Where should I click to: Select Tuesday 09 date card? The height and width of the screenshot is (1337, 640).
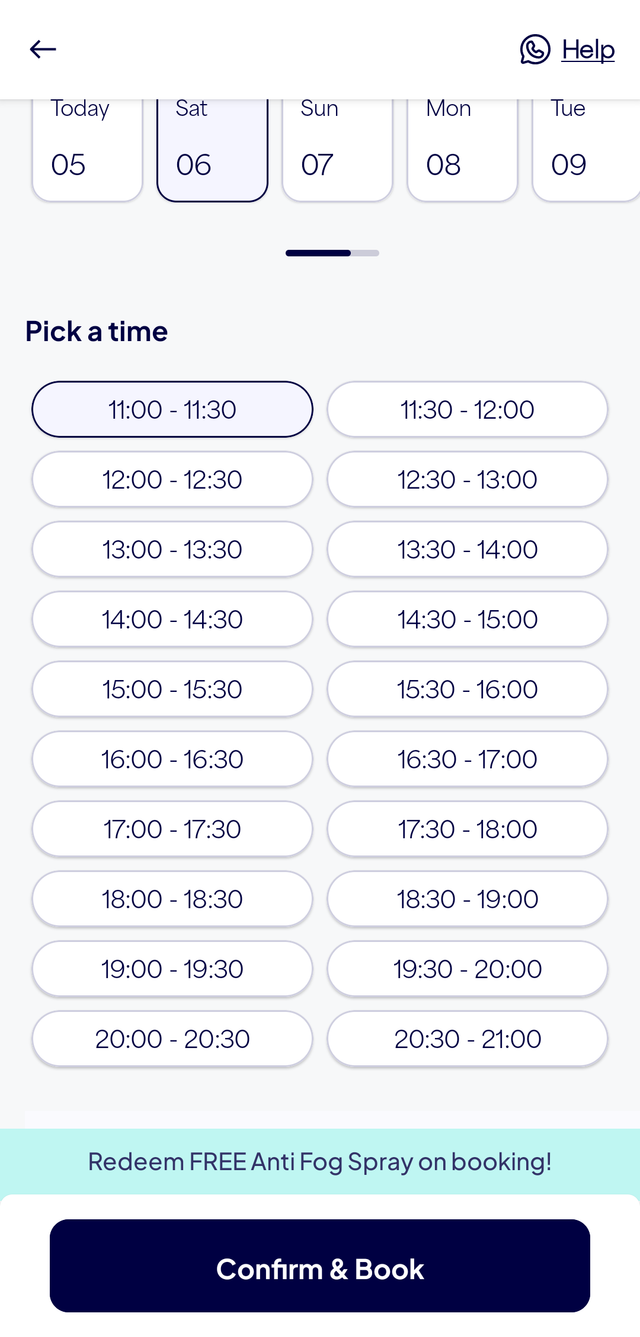[585, 148]
